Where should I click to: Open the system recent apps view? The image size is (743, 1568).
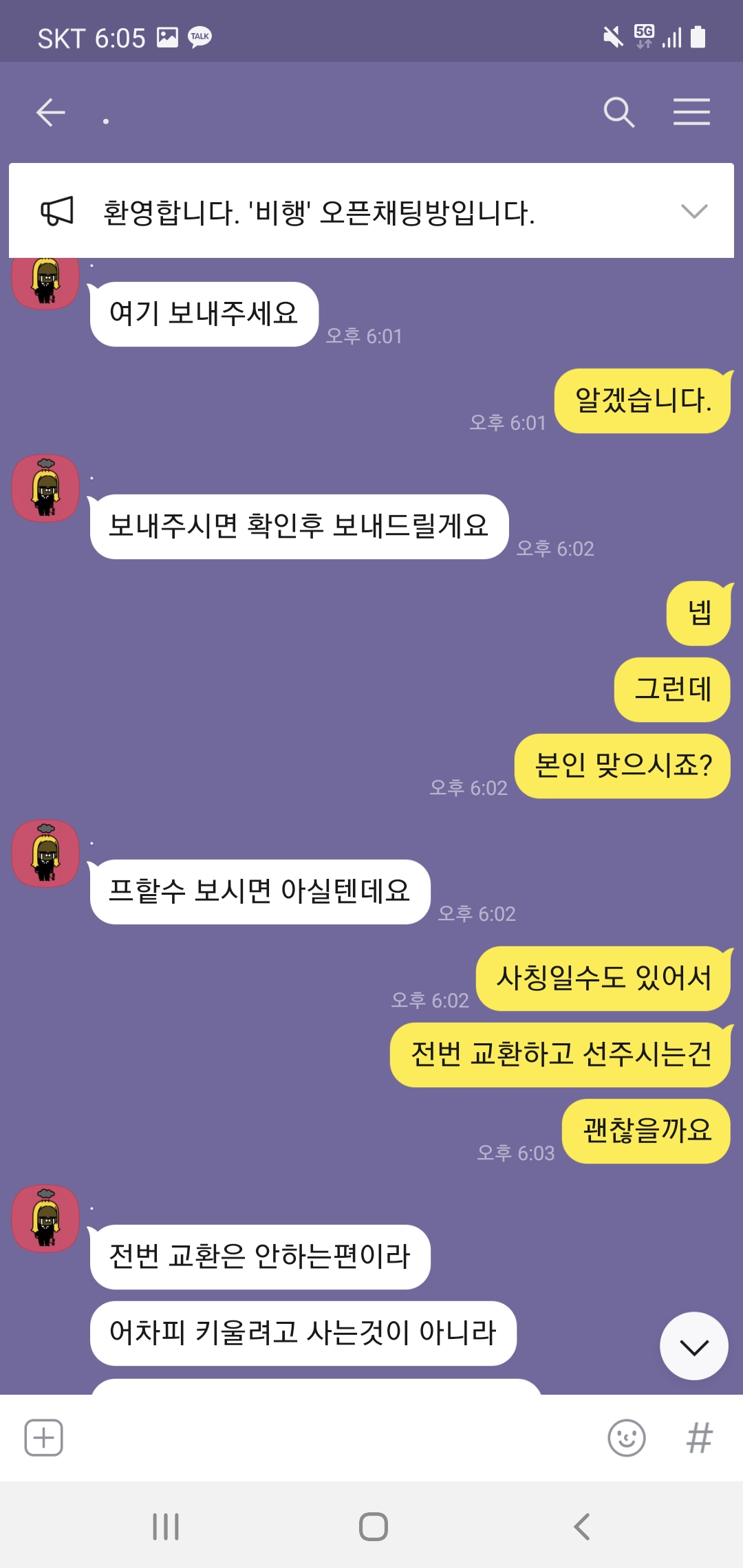[166, 1526]
